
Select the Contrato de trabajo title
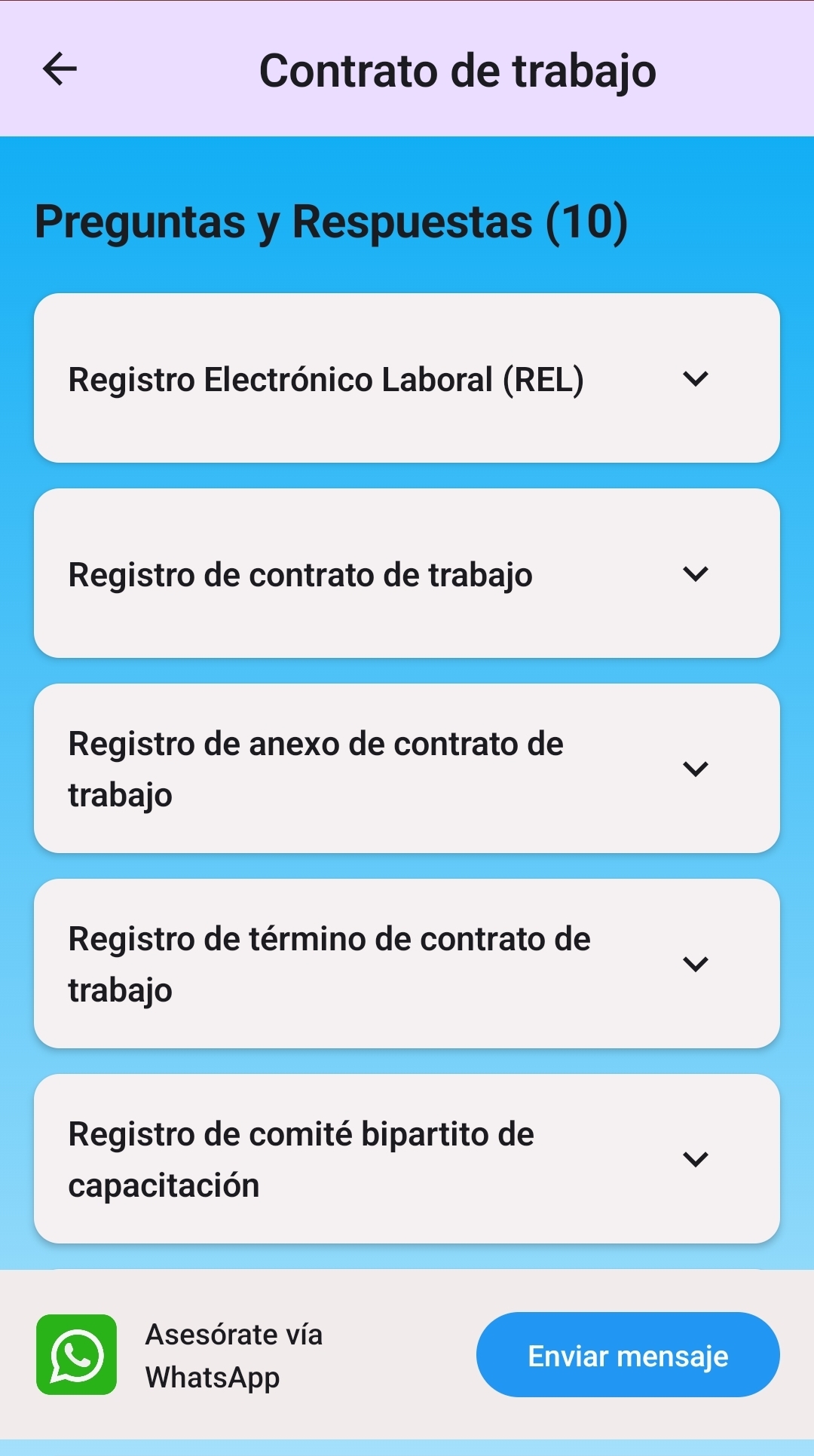click(457, 70)
